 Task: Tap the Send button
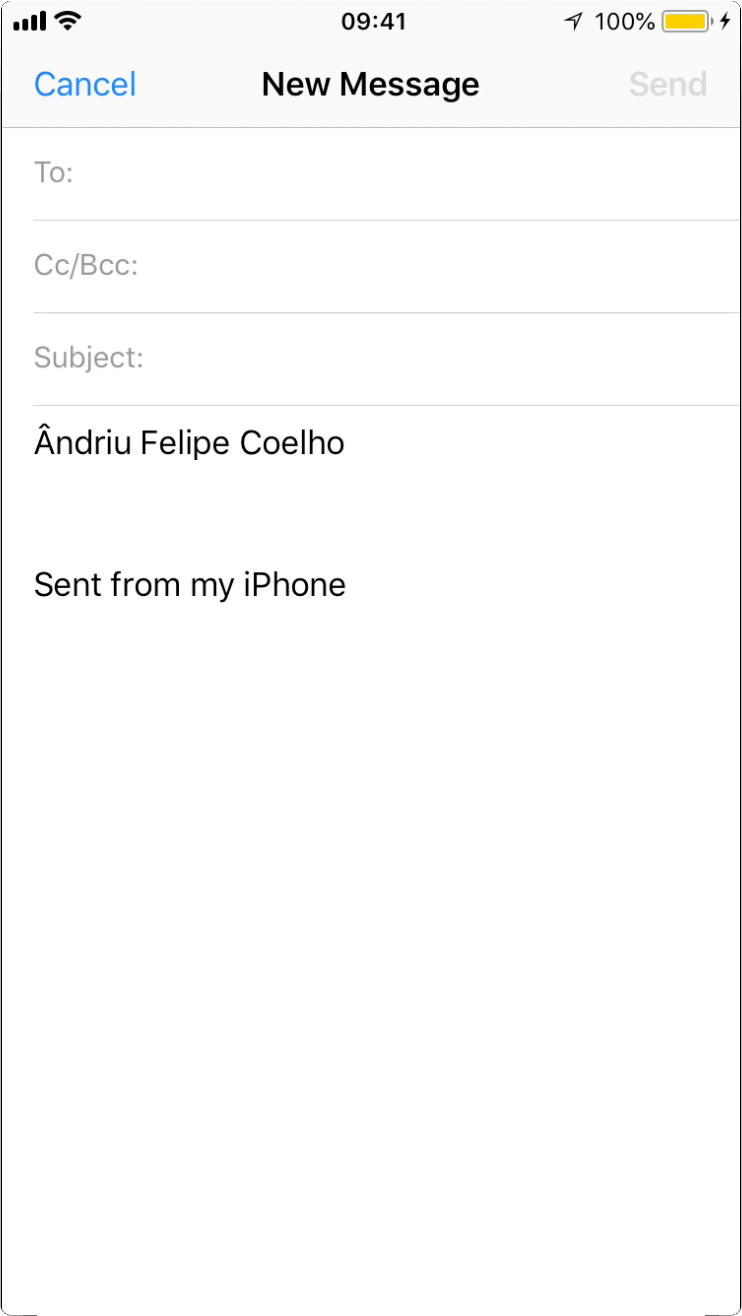[x=668, y=84]
